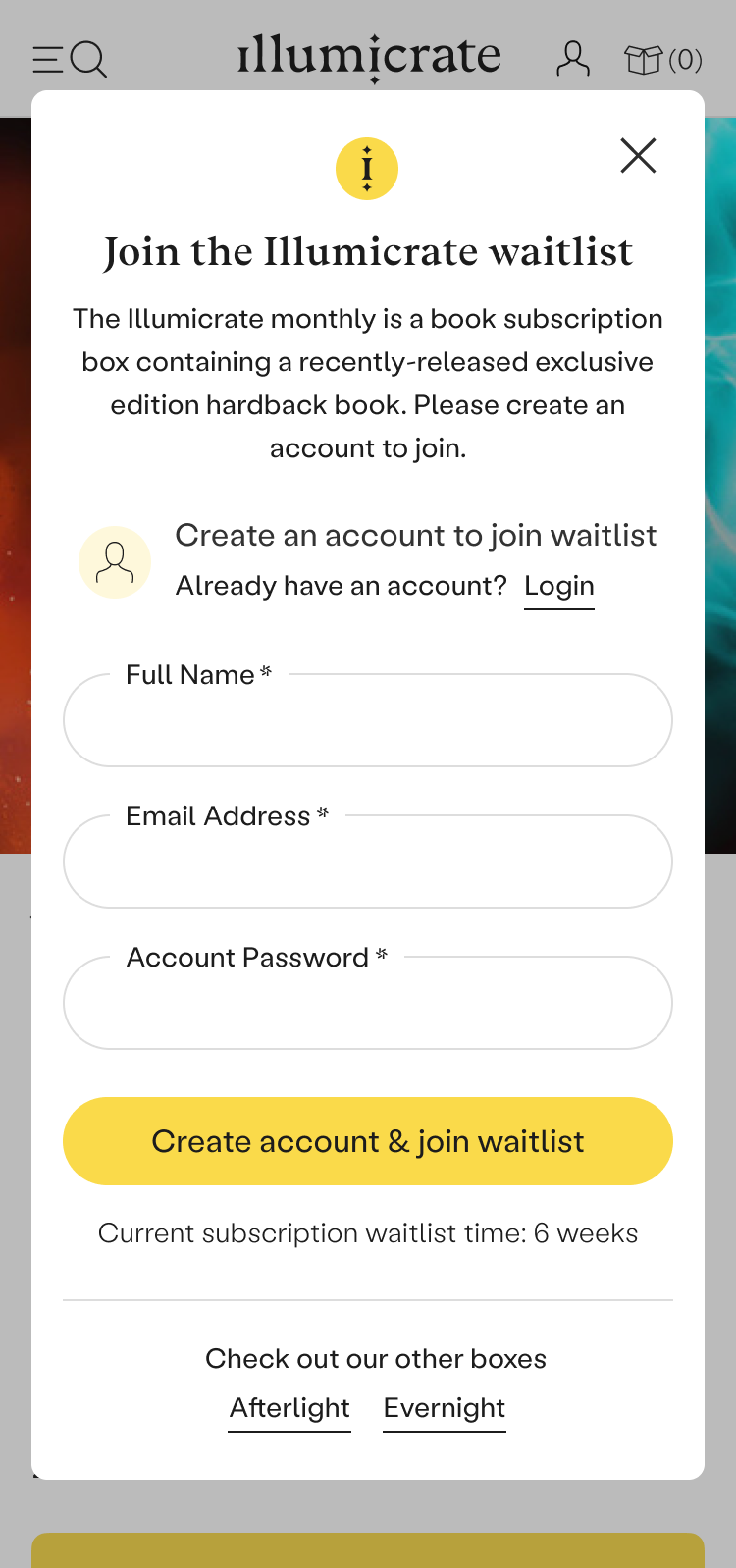The width and height of the screenshot is (736, 1568).
Task: Open the Afterlight box link
Action: [289, 1408]
